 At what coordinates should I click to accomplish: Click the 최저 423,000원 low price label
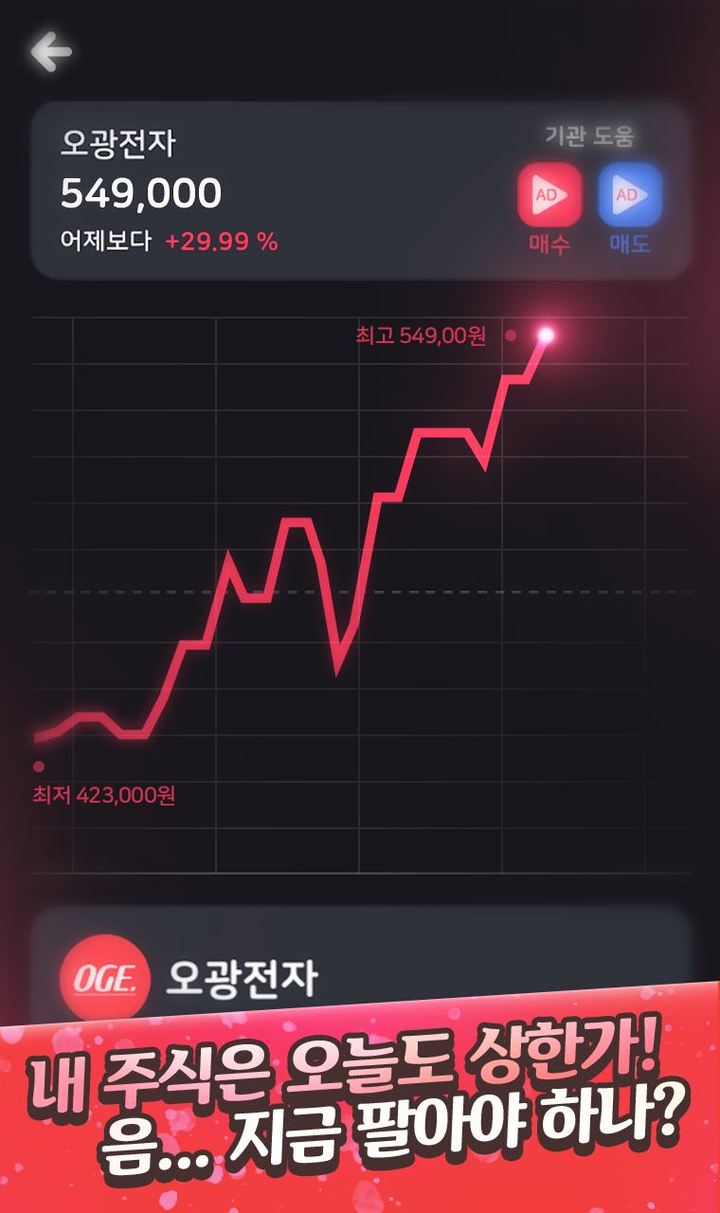pos(103,795)
